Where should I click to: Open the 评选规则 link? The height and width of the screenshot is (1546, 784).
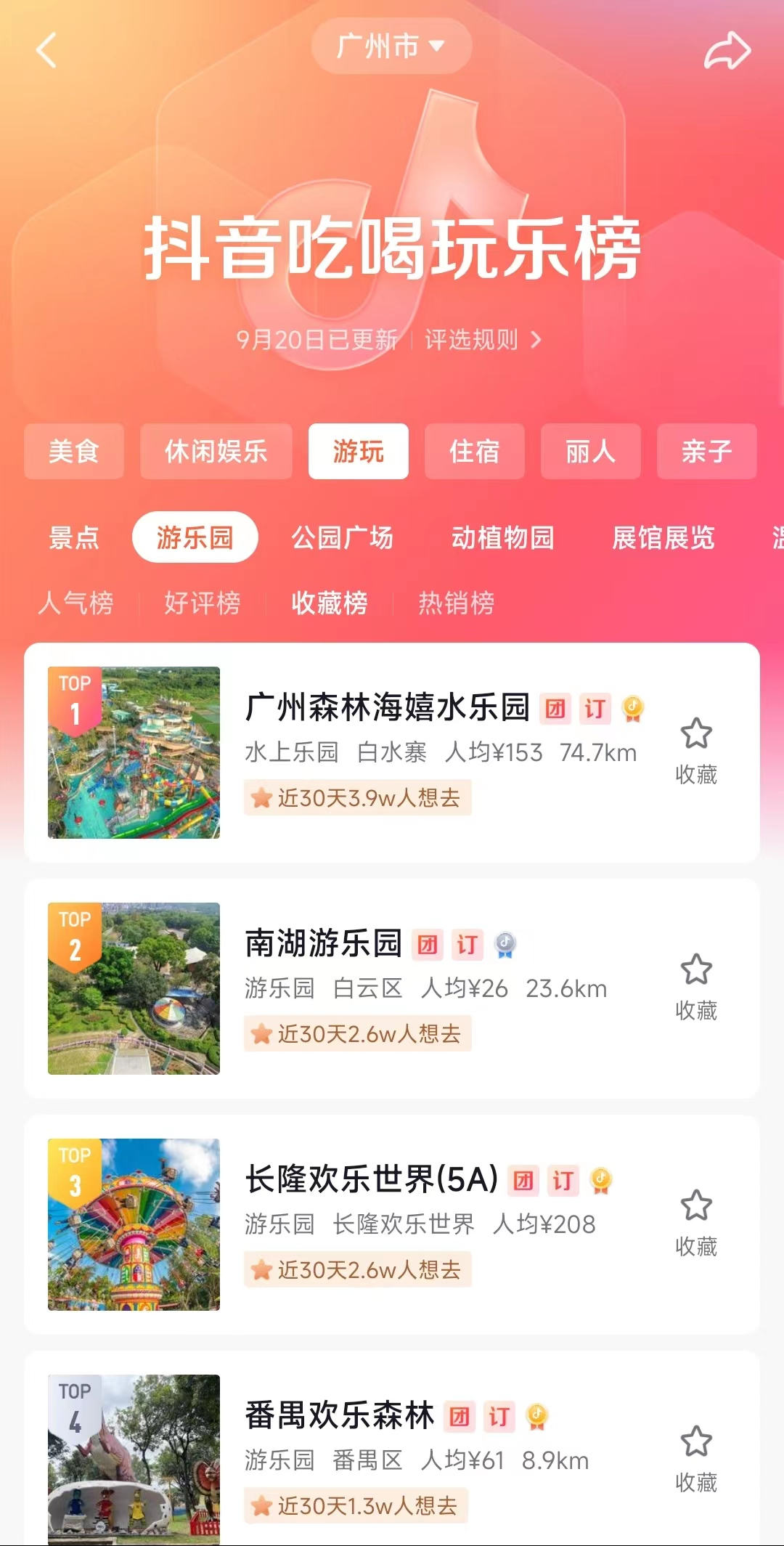click(x=483, y=339)
